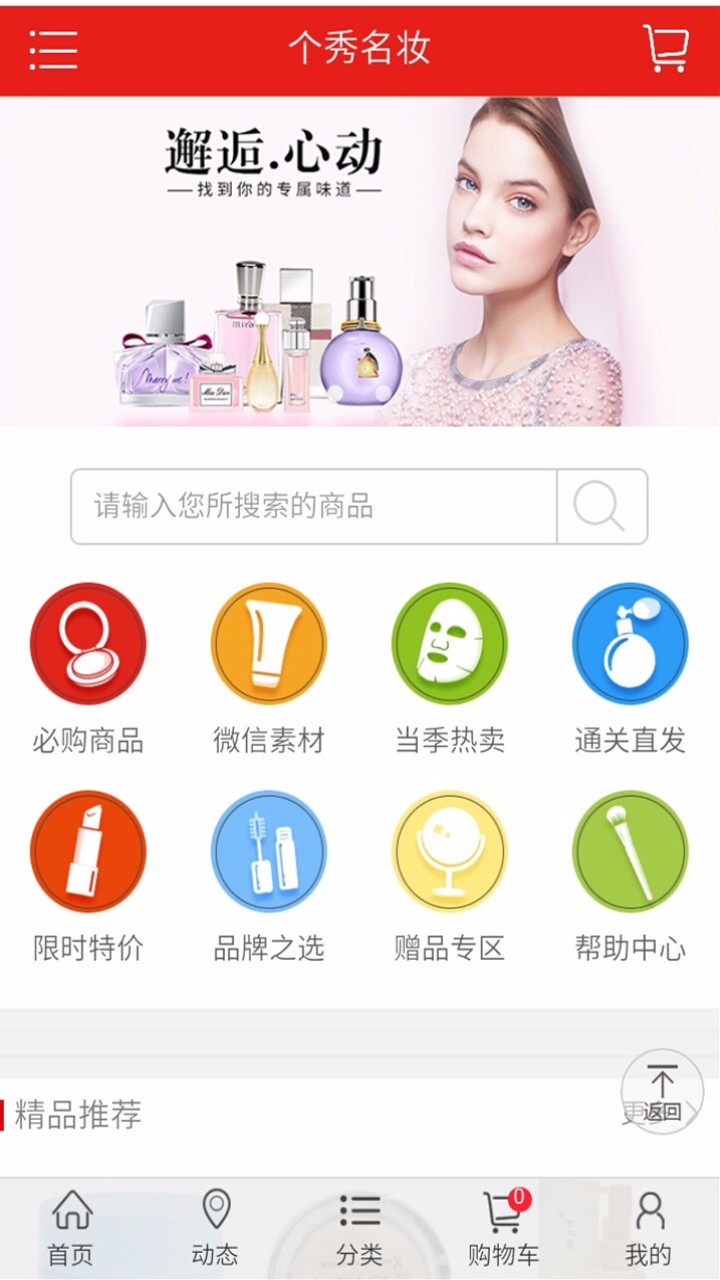
Task: Open 分类 via the list icon
Action: [359, 1224]
